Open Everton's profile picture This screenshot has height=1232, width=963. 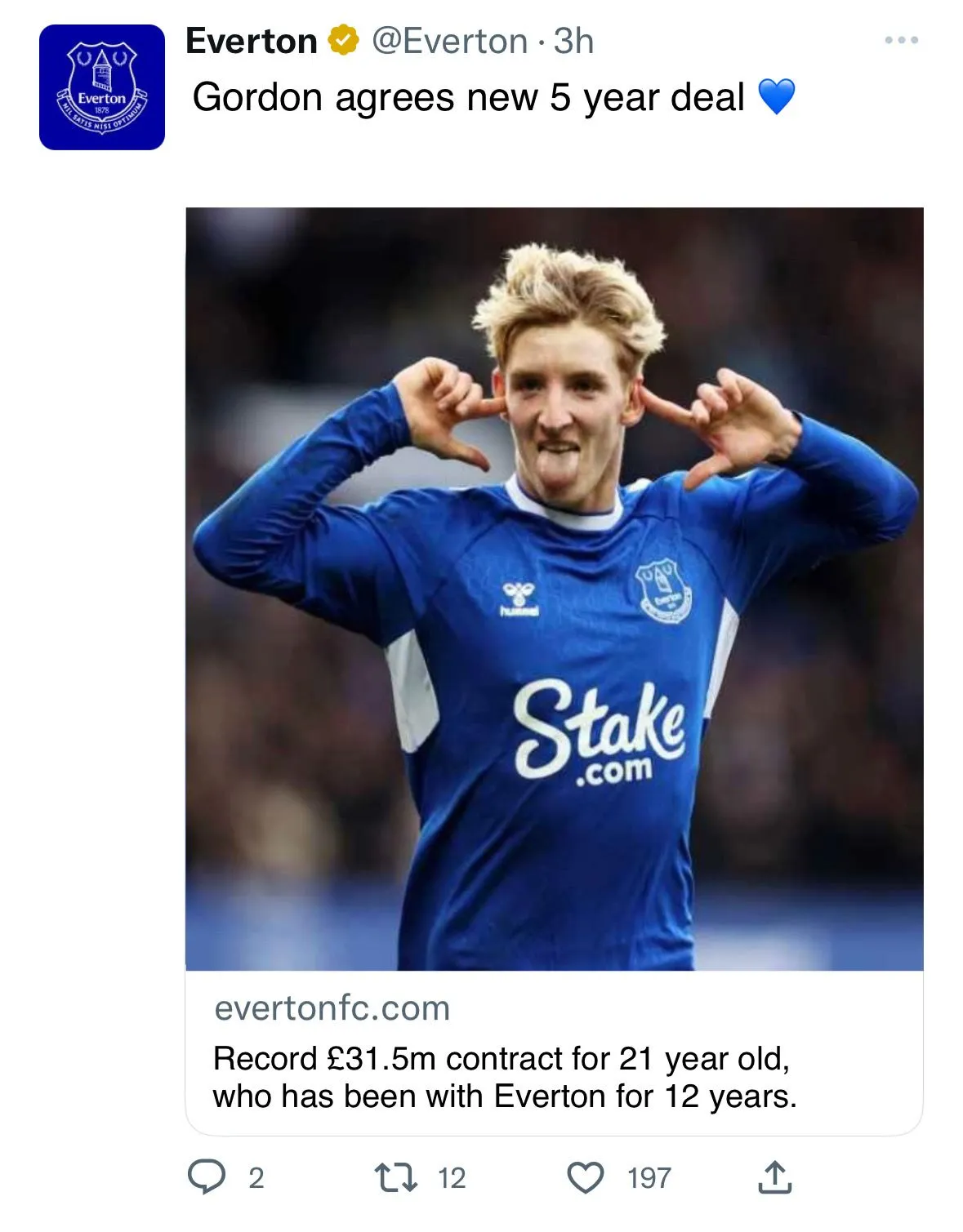(x=101, y=87)
